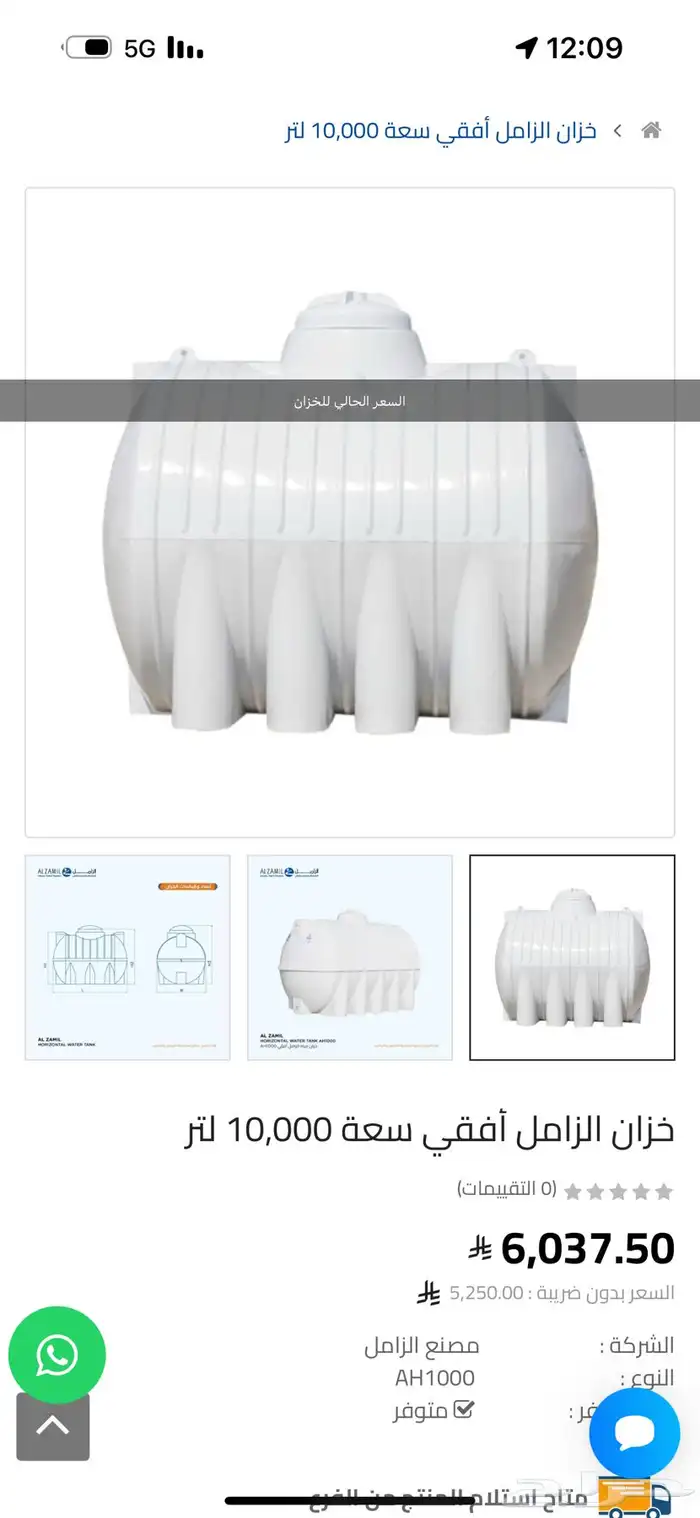Go to the home page via breadcrumb icon
The height and width of the screenshot is (1518, 700).
click(651, 131)
